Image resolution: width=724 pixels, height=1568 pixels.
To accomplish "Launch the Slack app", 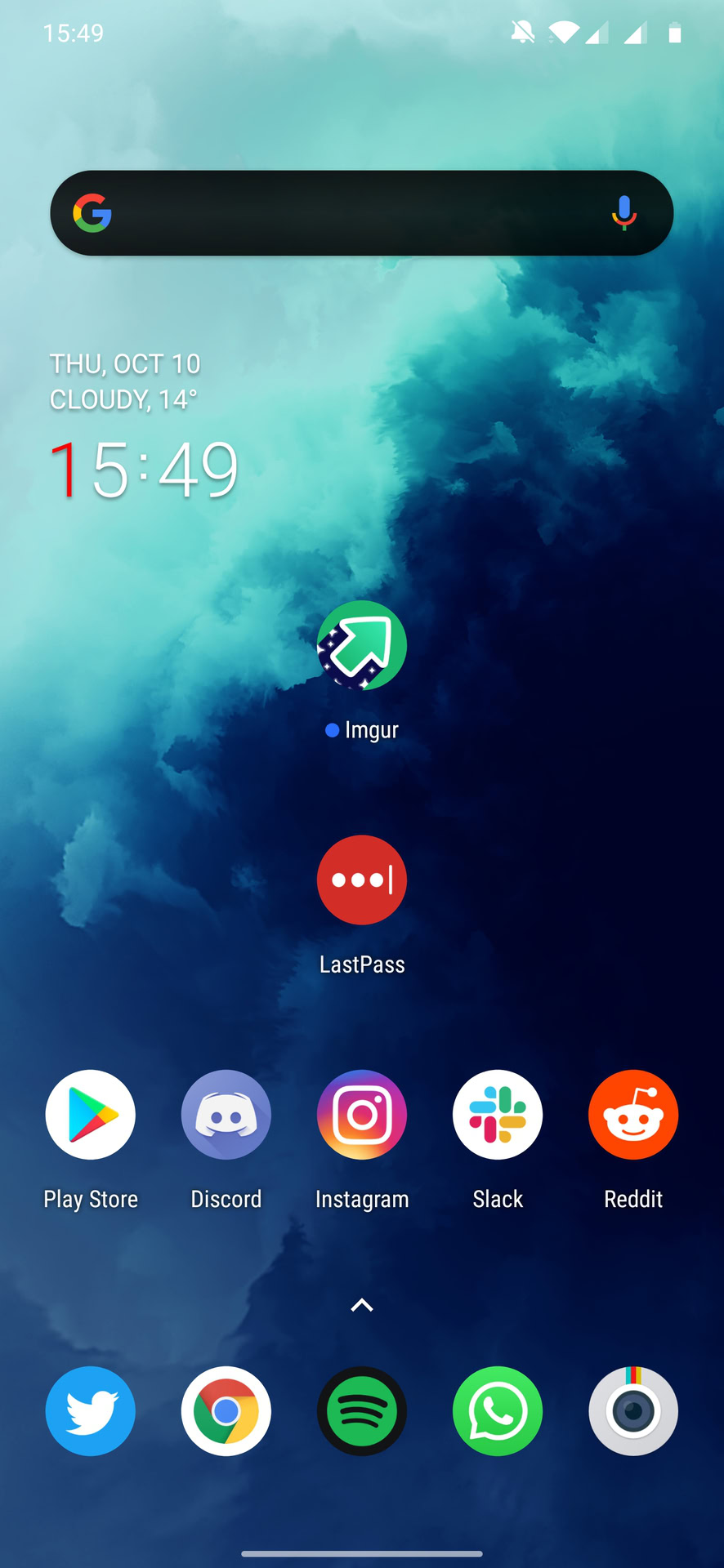I will 498,1115.
